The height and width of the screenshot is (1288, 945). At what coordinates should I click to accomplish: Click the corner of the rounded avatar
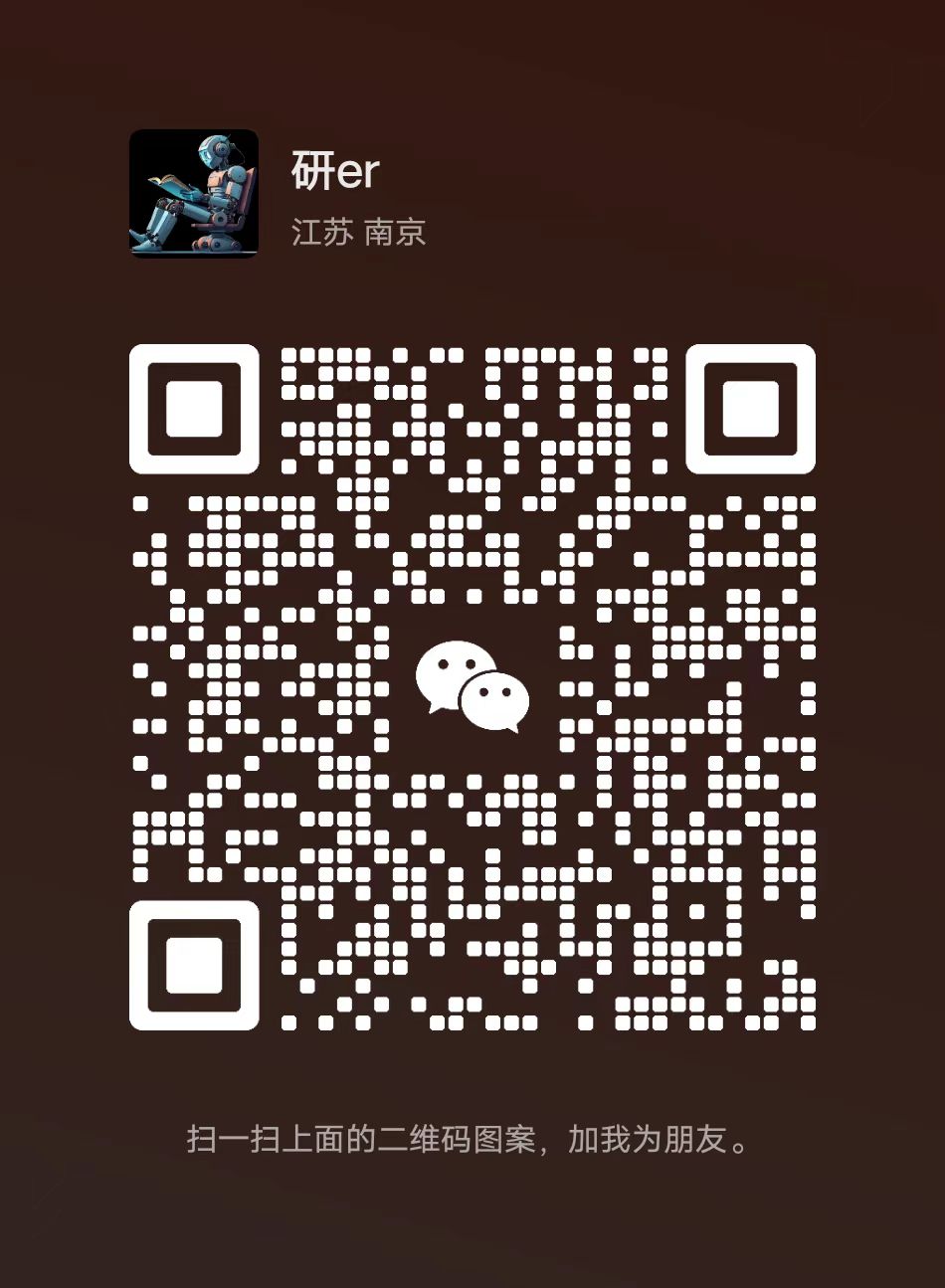coord(136,136)
